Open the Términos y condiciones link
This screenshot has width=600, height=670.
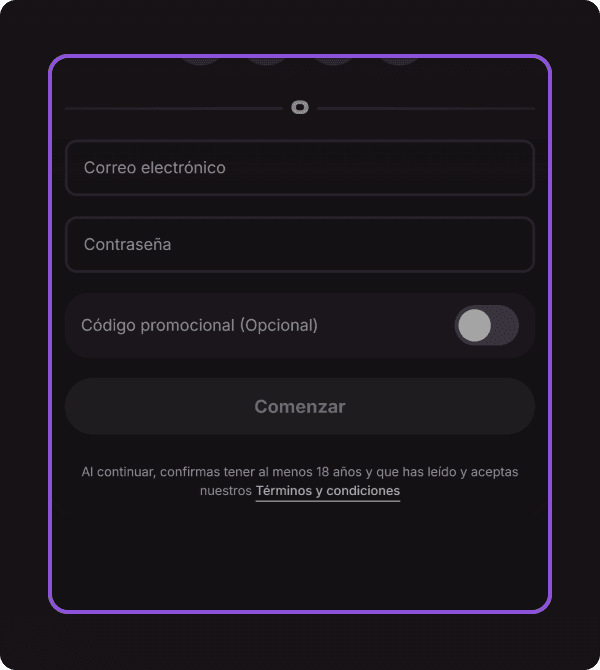(328, 491)
